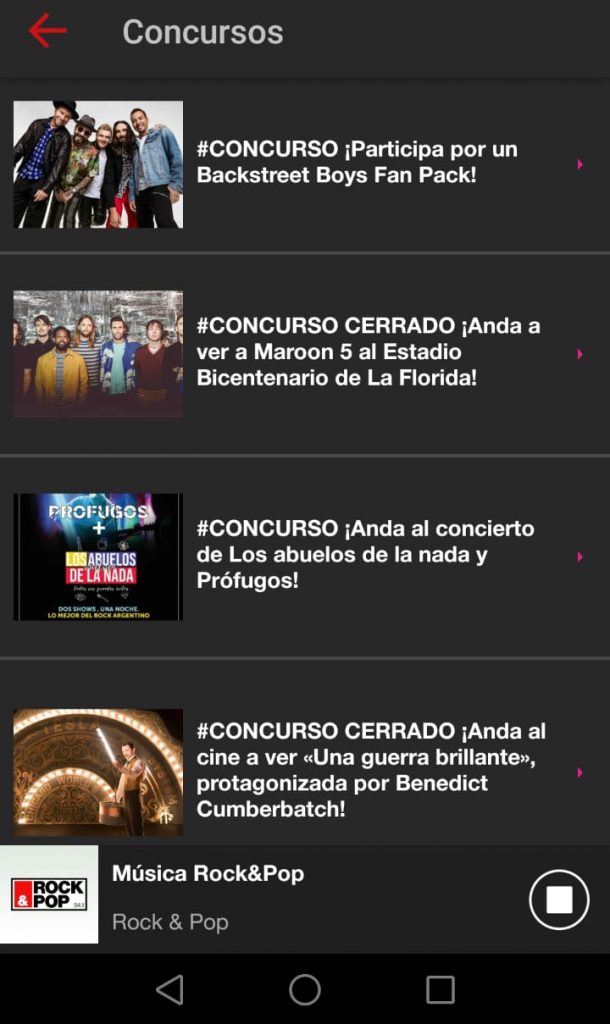Viewport: 610px width, 1024px height.
Task: Go back using the red arrow
Action: coord(47,31)
